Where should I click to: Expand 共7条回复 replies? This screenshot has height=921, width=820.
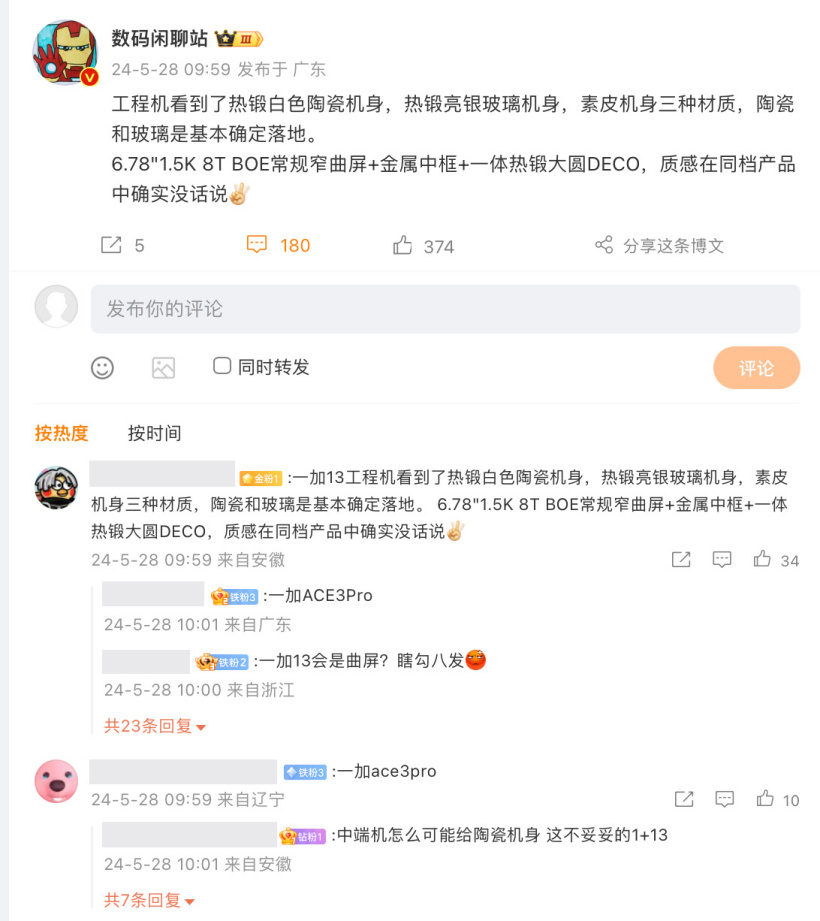tap(149, 901)
